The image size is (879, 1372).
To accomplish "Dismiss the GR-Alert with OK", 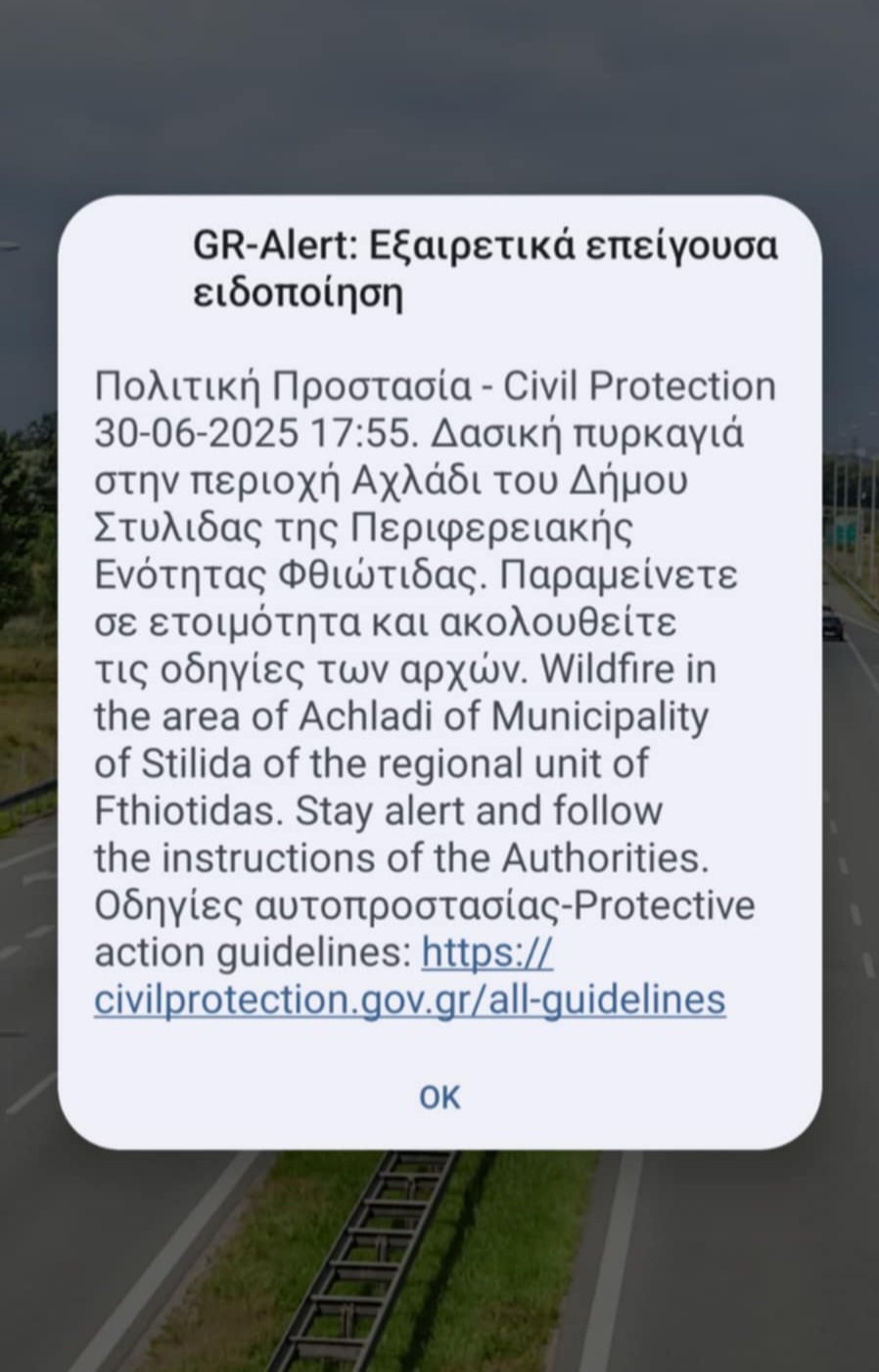I will pyautogui.click(x=439, y=1097).
